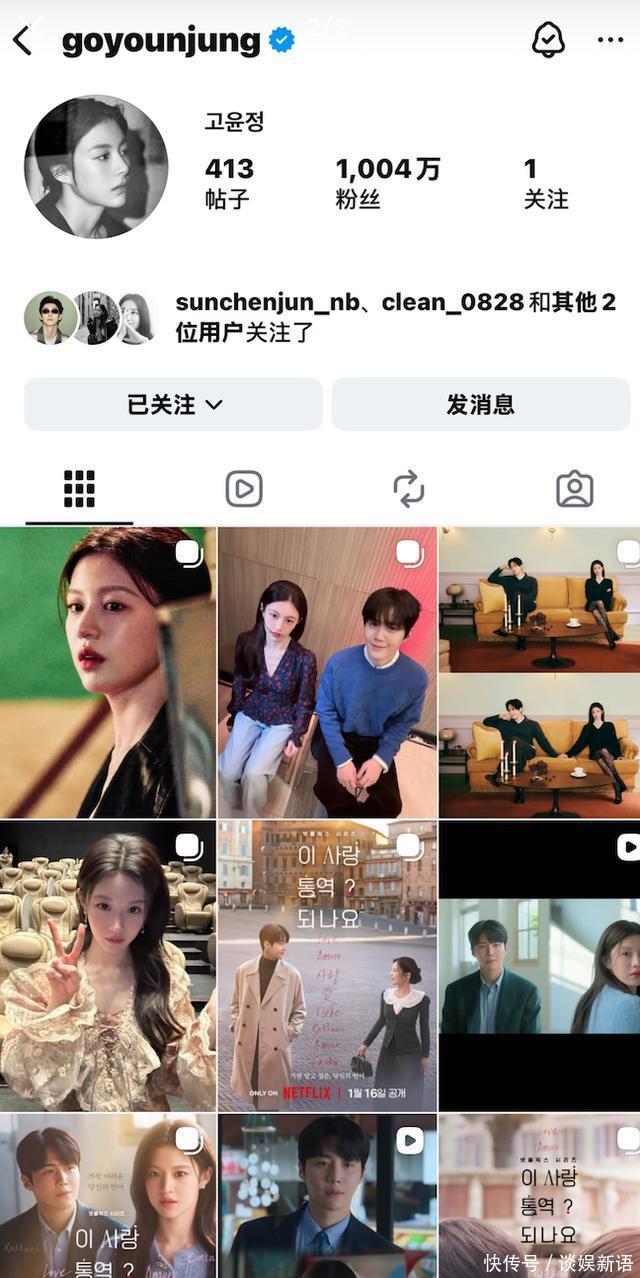View the goyounjung profile picture
This screenshot has height=1278, width=640.
pos(96,168)
